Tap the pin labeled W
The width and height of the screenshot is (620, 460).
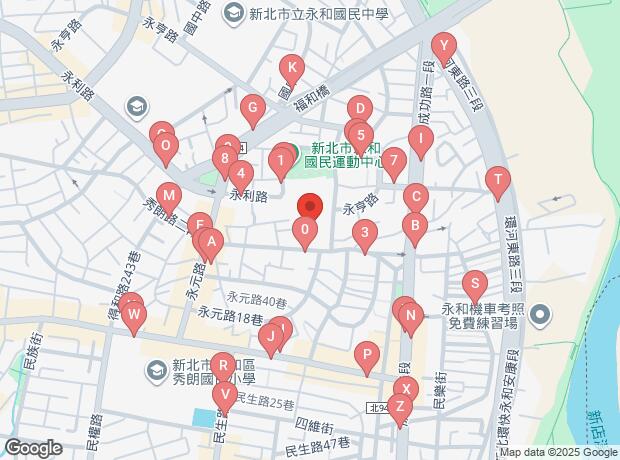click(134, 315)
